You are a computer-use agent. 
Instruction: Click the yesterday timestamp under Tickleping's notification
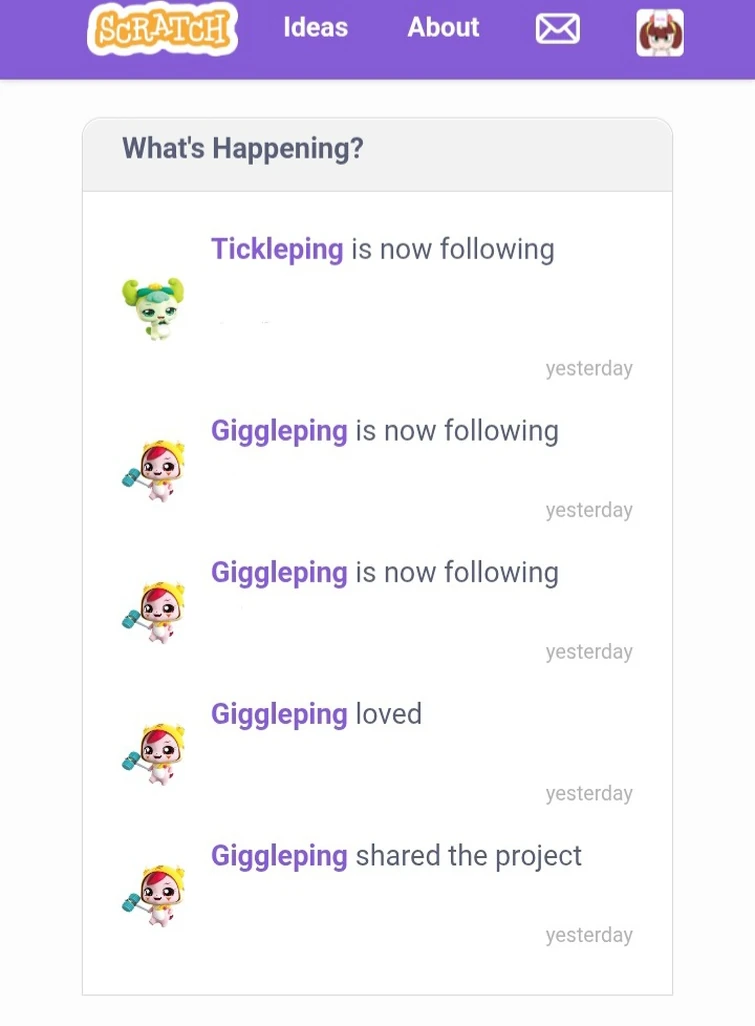pyautogui.click(x=589, y=368)
